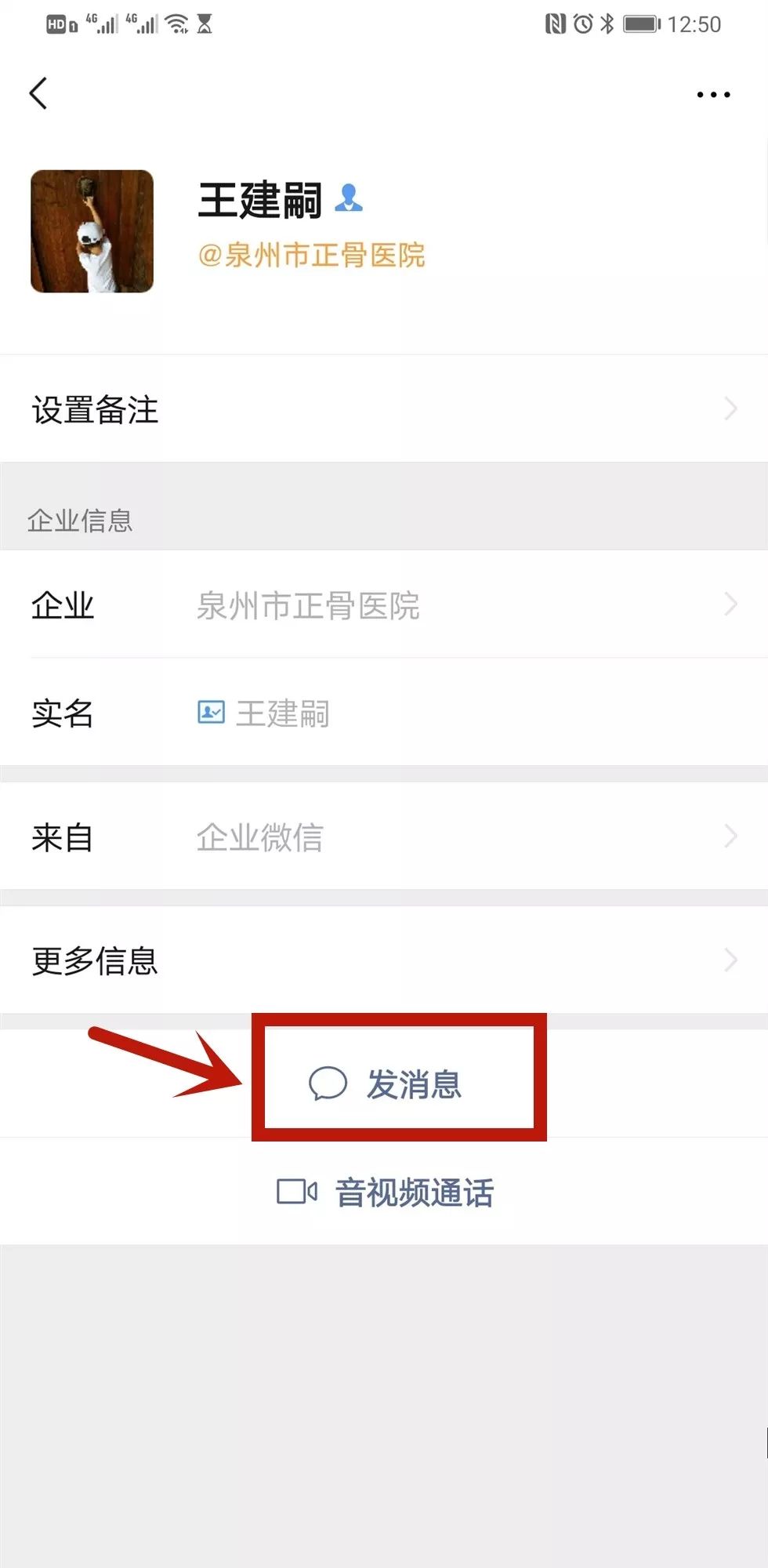The width and height of the screenshot is (768, 1568).
Task: Start 音视频通话 voice or video call
Action: [386, 1192]
